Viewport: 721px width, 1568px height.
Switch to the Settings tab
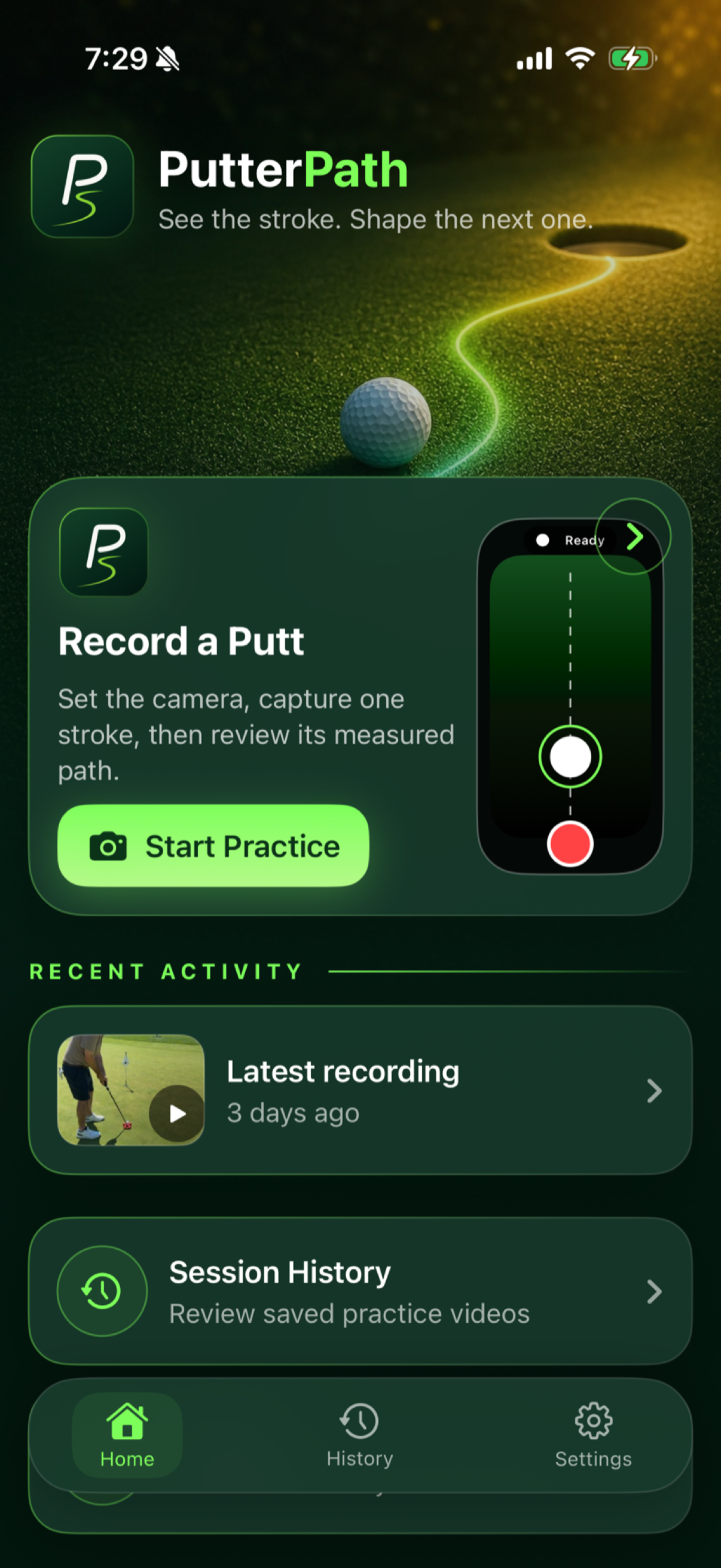tap(593, 1435)
